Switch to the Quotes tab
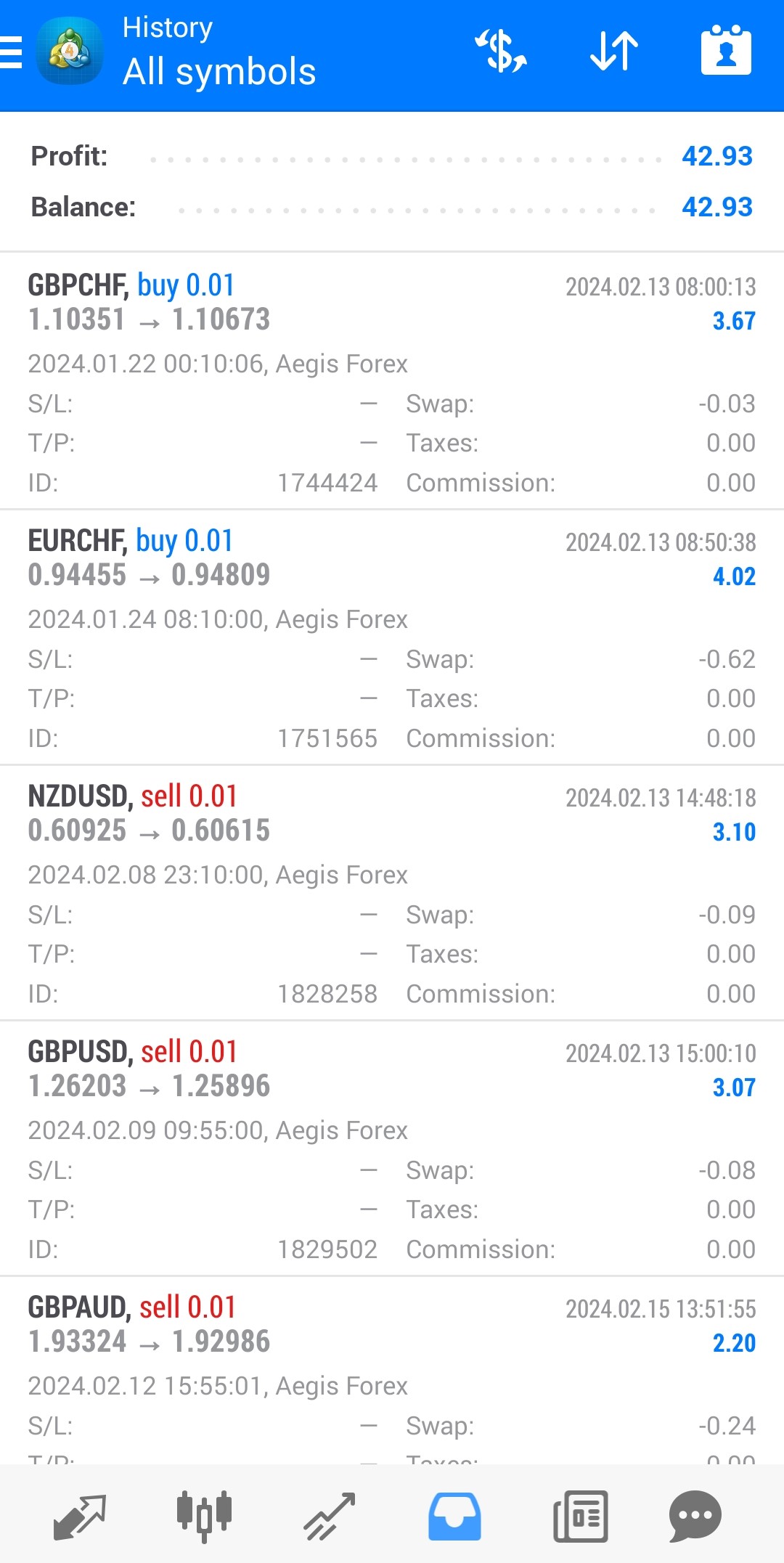The image size is (784, 1563). pos(80,1516)
